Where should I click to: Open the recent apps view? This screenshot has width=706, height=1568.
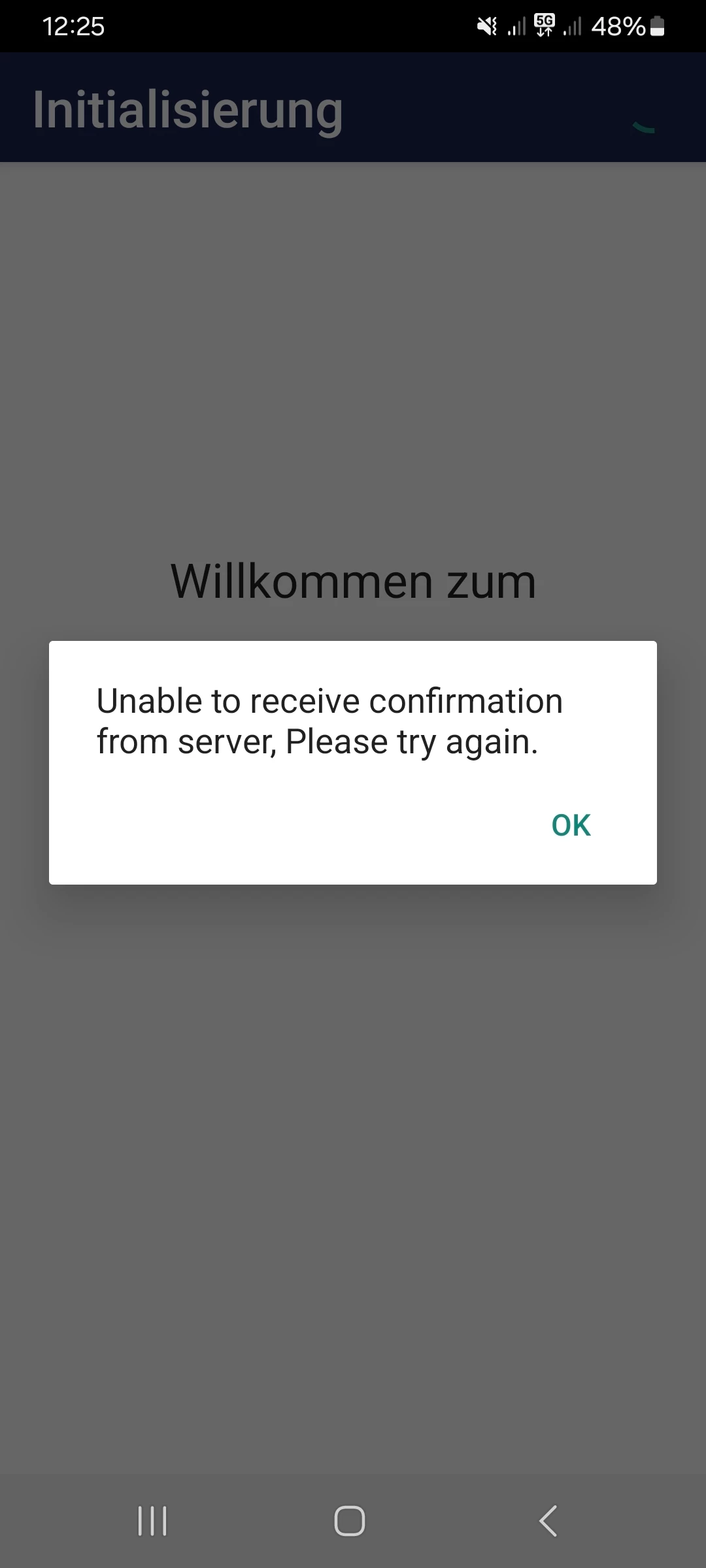152,1521
